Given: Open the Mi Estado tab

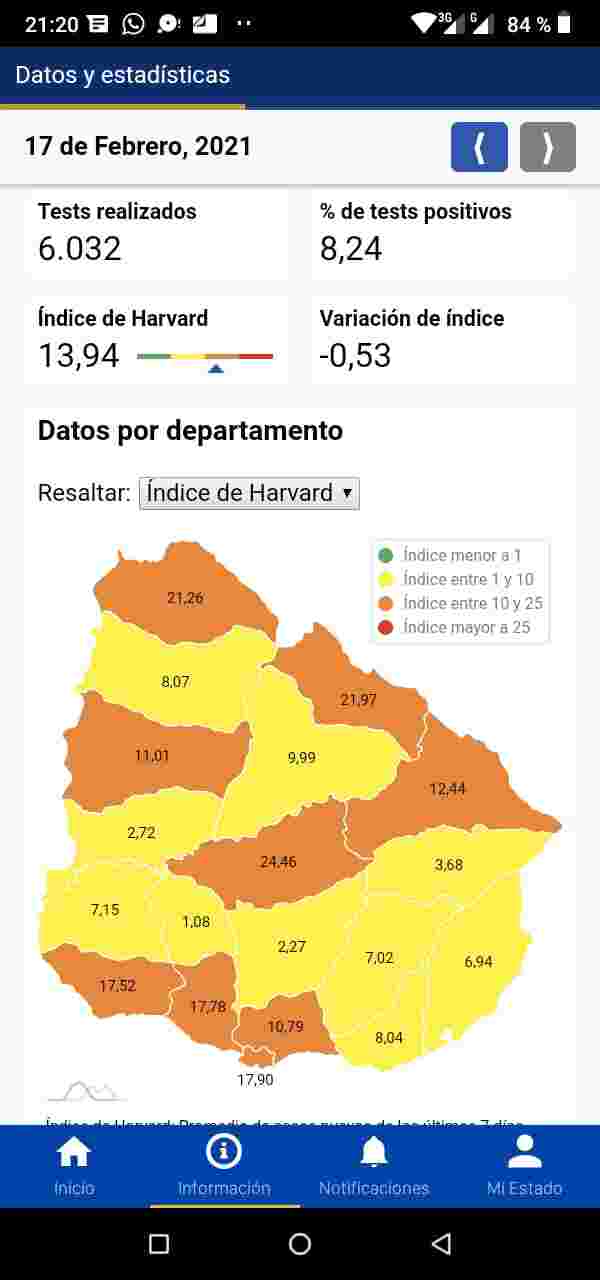Looking at the screenshot, I should pos(524,1166).
